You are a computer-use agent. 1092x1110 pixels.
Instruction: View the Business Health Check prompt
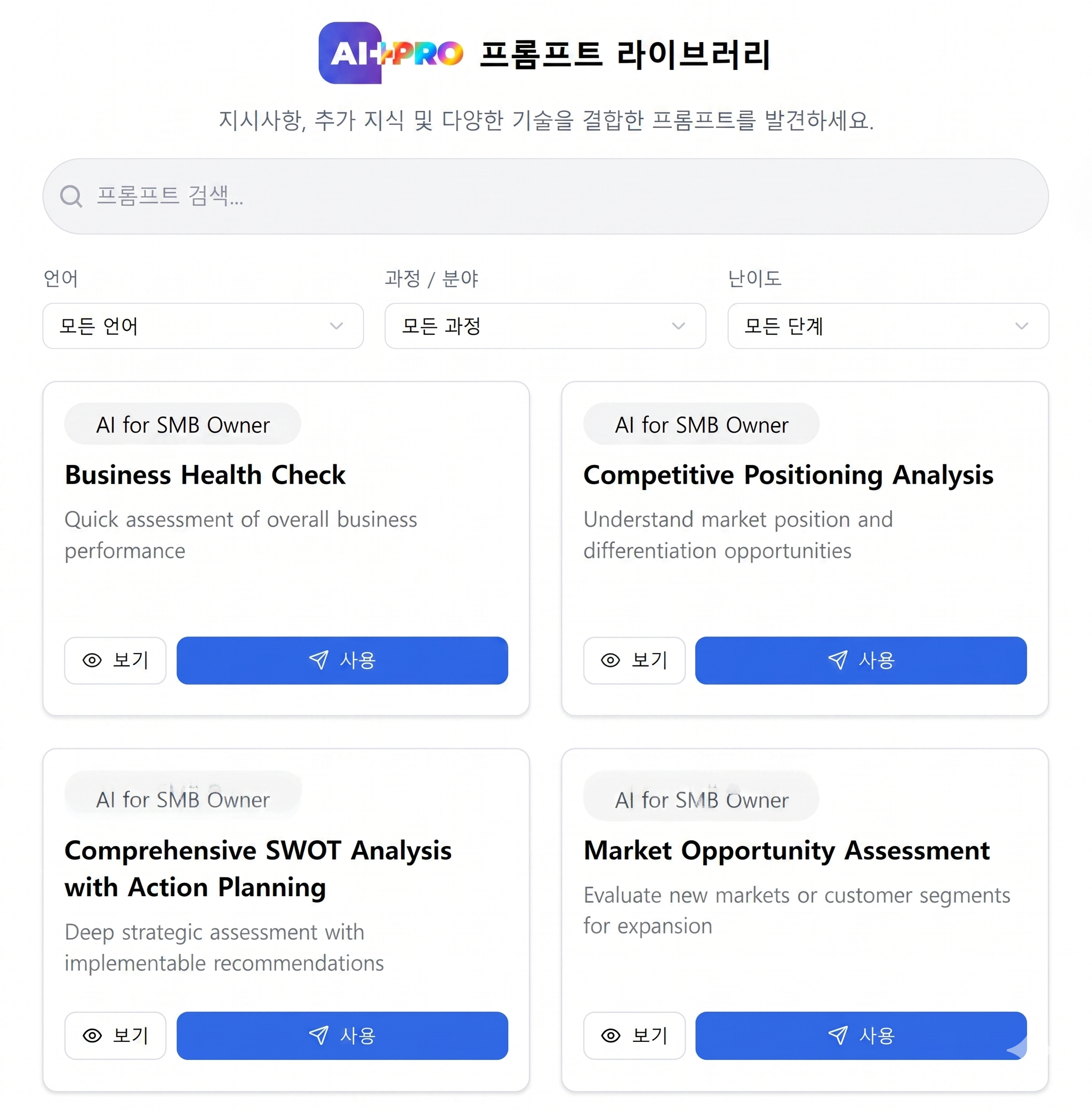click(x=115, y=660)
